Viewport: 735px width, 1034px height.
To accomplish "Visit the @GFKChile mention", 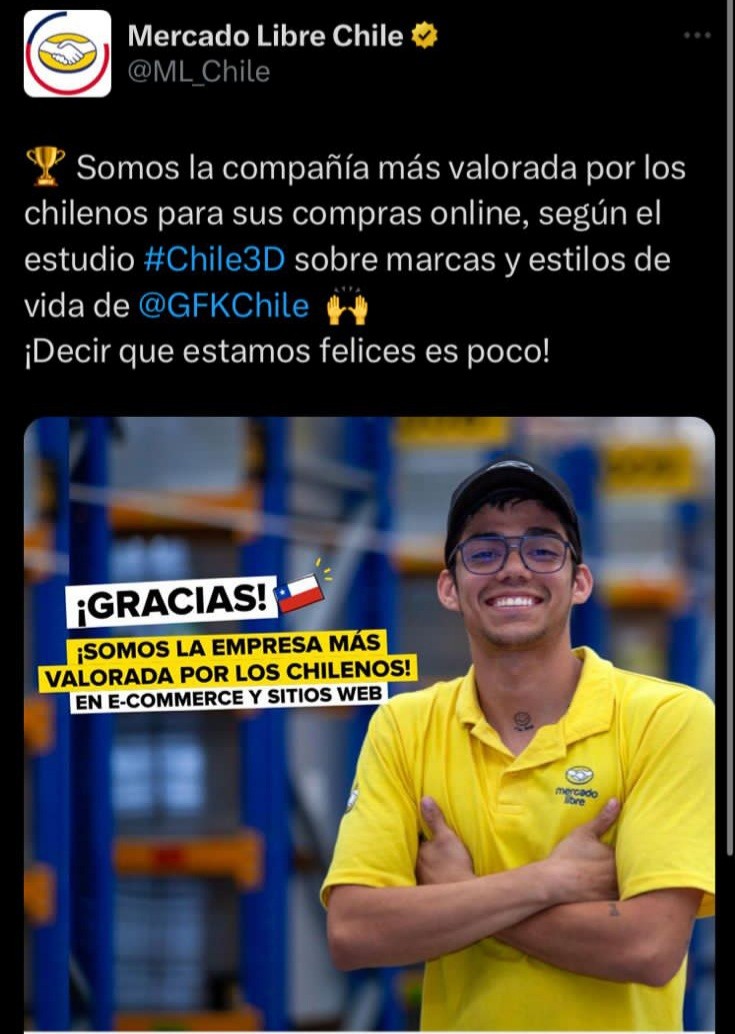I will tap(223, 306).
